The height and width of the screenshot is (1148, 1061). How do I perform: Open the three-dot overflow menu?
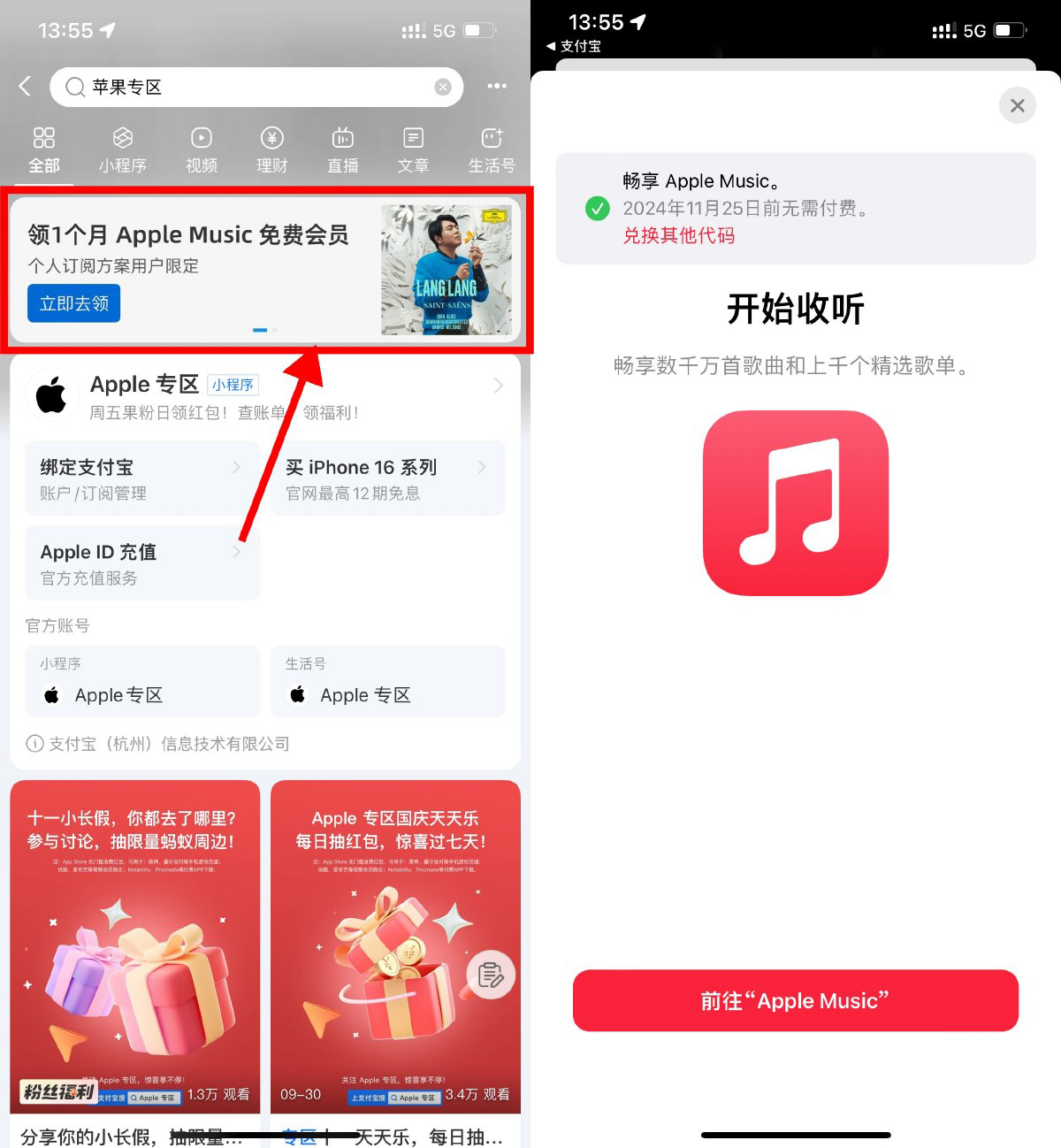point(497,86)
